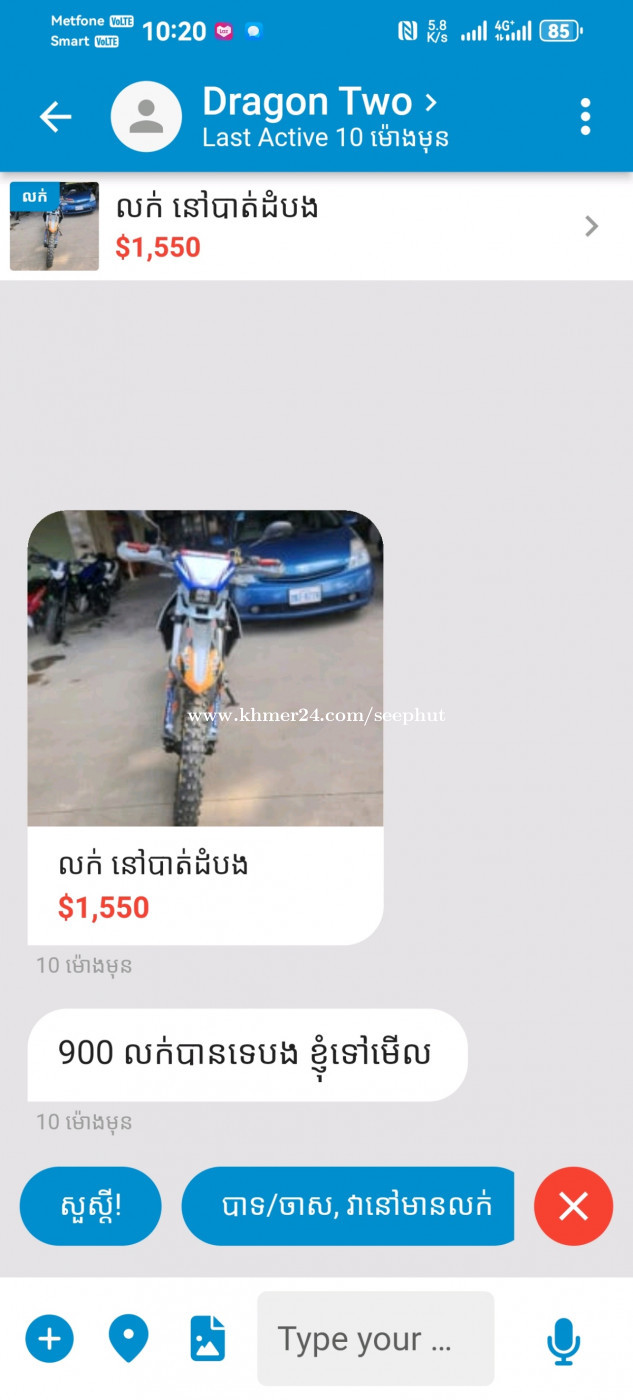Send the quick reply "សួស្តី!"

(90, 1206)
